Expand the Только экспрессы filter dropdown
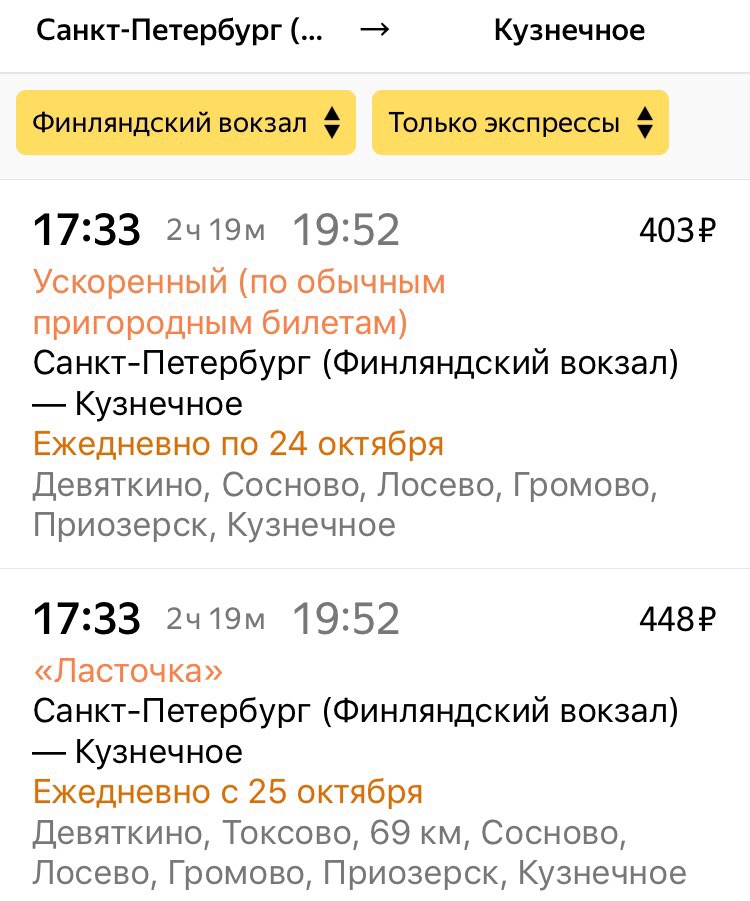The width and height of the screenshot is (750, 901). 520,123
